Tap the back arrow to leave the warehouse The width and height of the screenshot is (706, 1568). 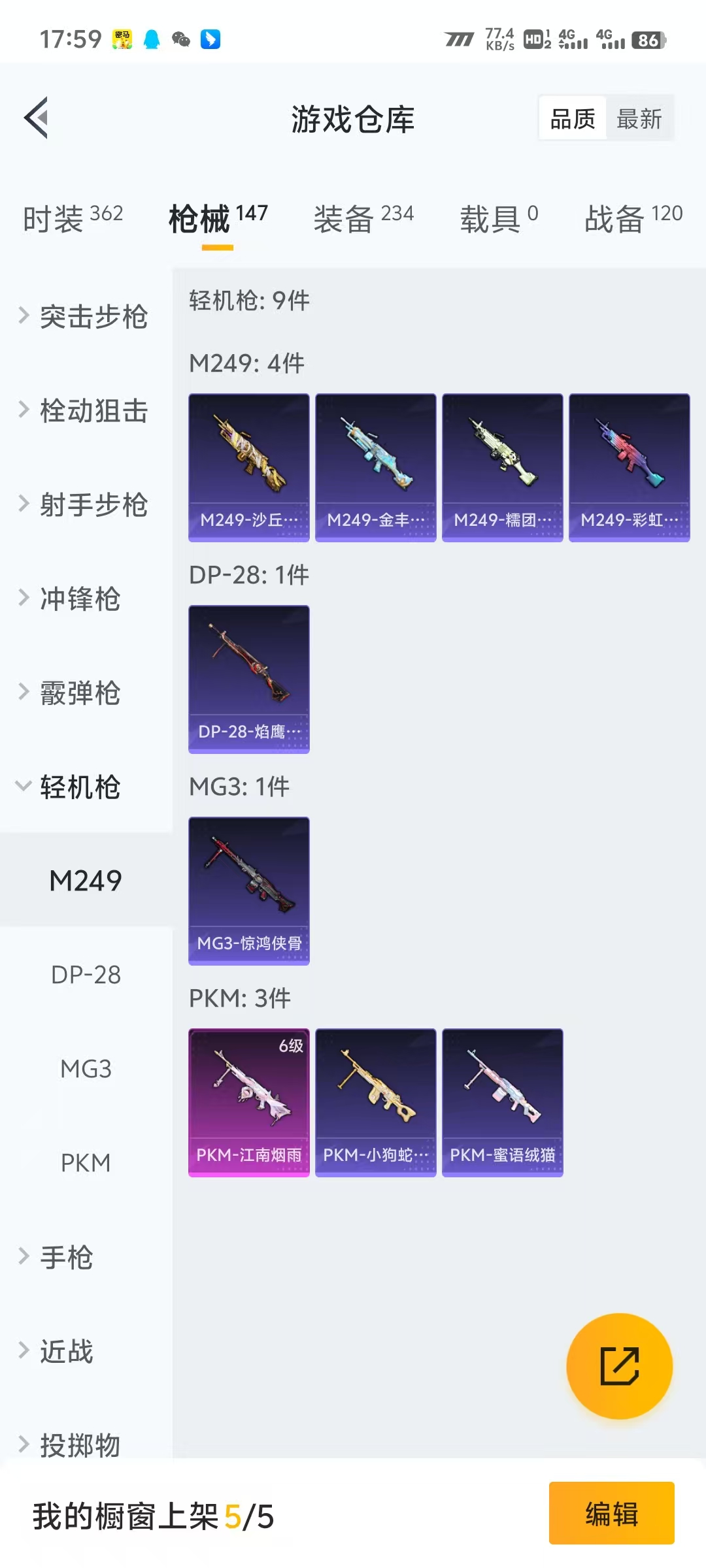pos(37,119)
